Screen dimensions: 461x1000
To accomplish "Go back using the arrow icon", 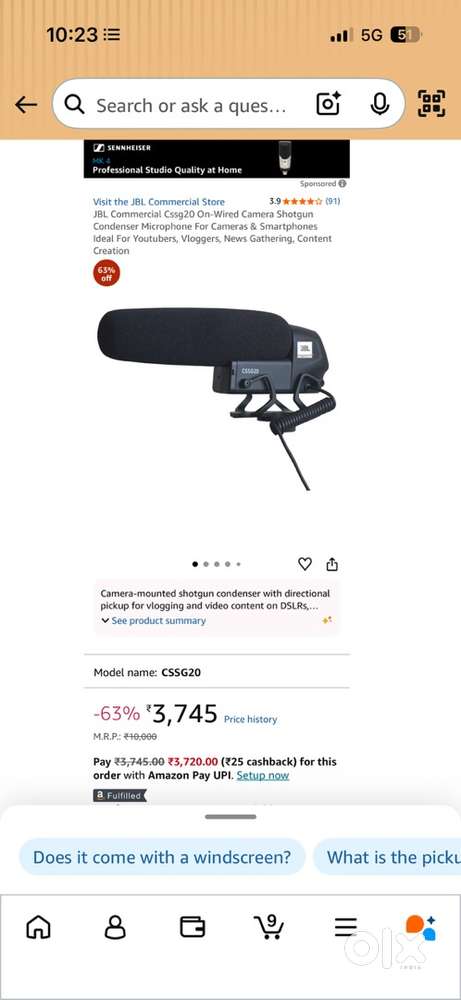I will point(26,105).
